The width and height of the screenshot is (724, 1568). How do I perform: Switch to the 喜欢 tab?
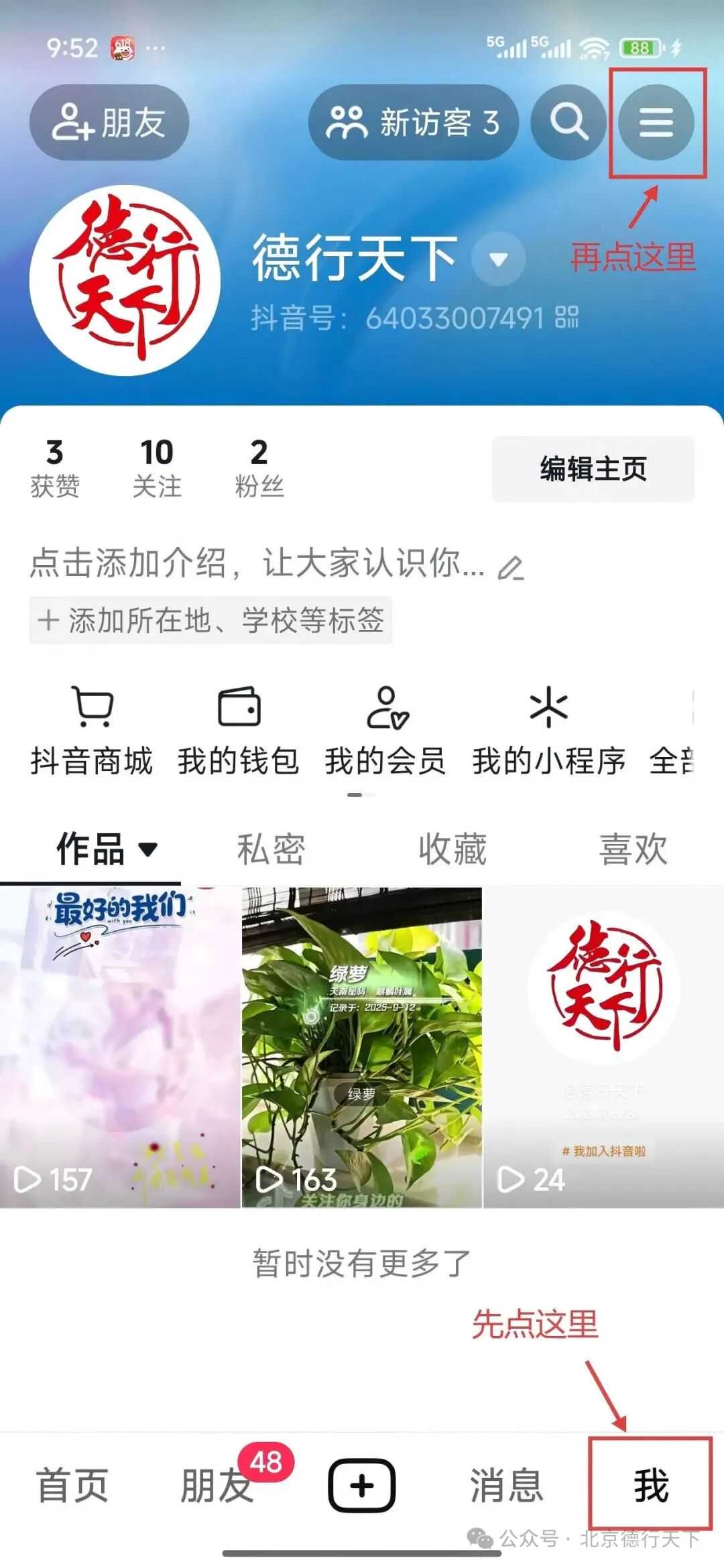click(x=633, y=849)
